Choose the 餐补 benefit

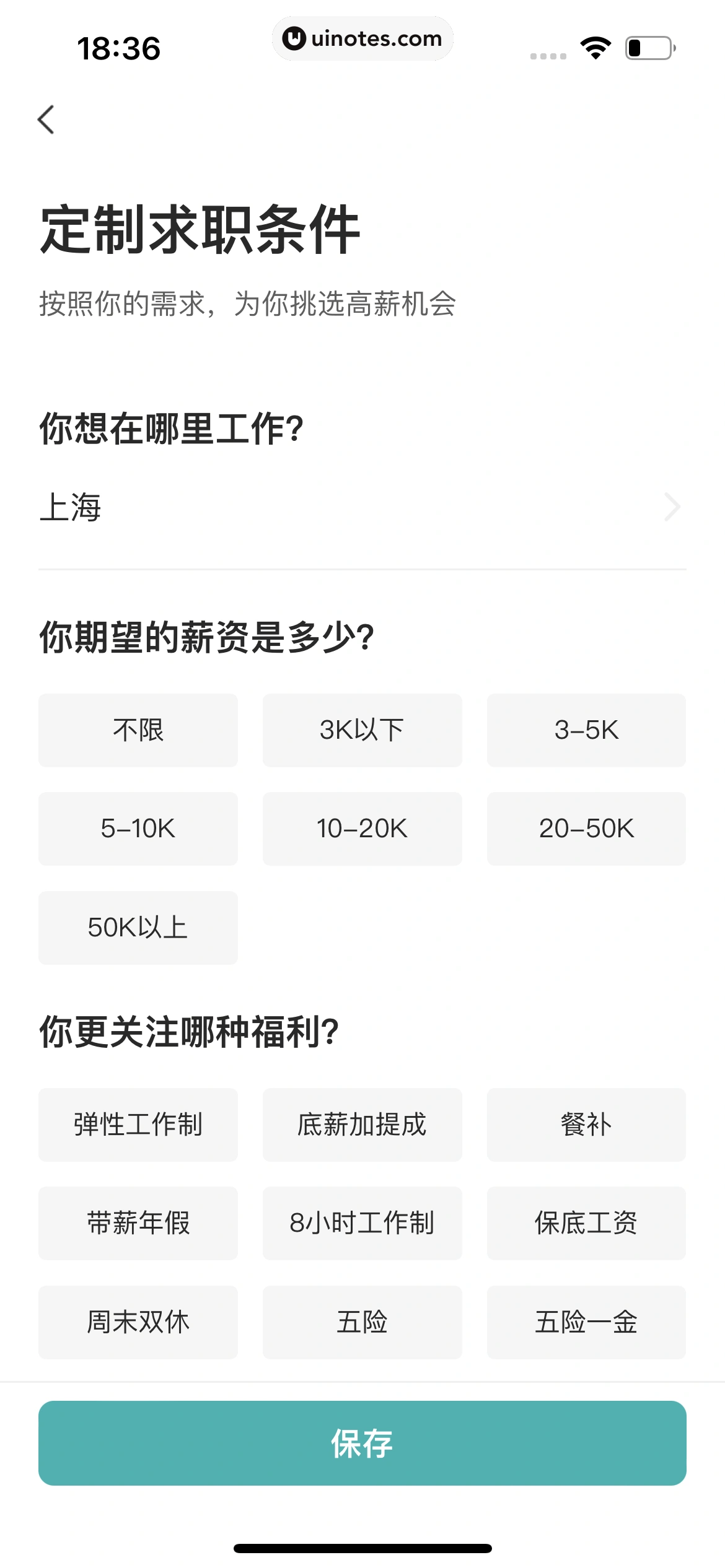click(x=586, y=1125)
